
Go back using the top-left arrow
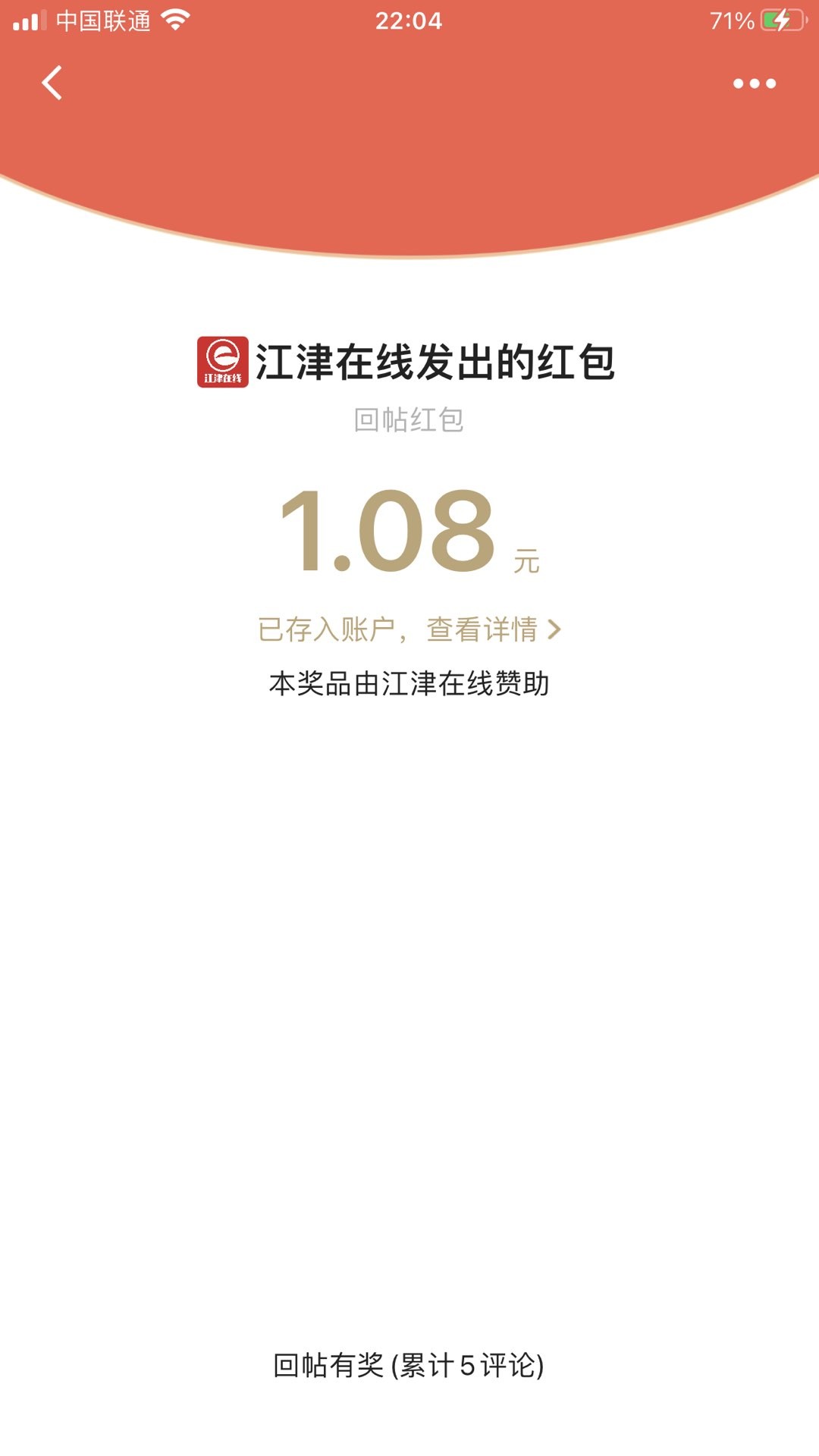pos(52,83)
